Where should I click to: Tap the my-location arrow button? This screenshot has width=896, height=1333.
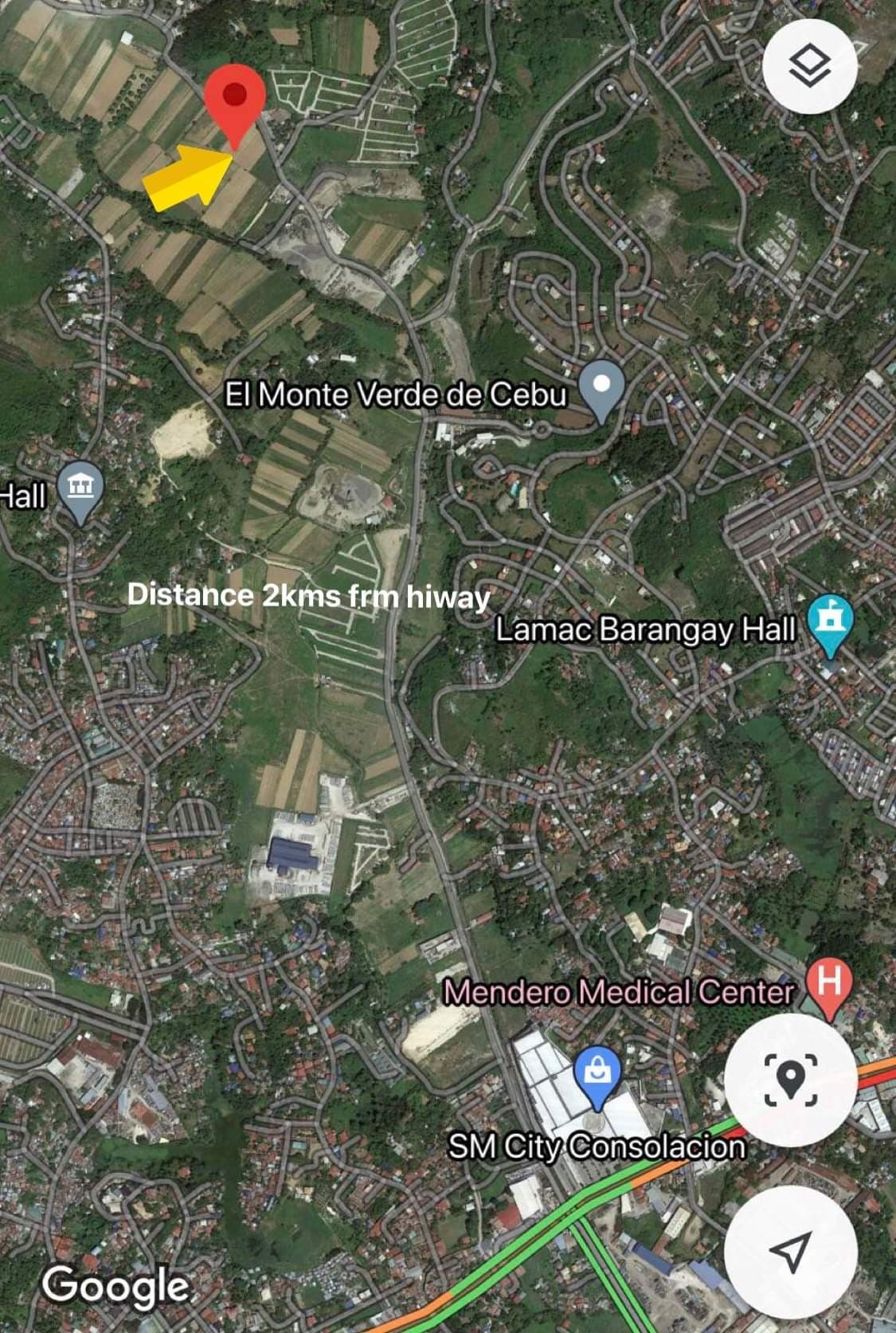tap(790, 1250)
